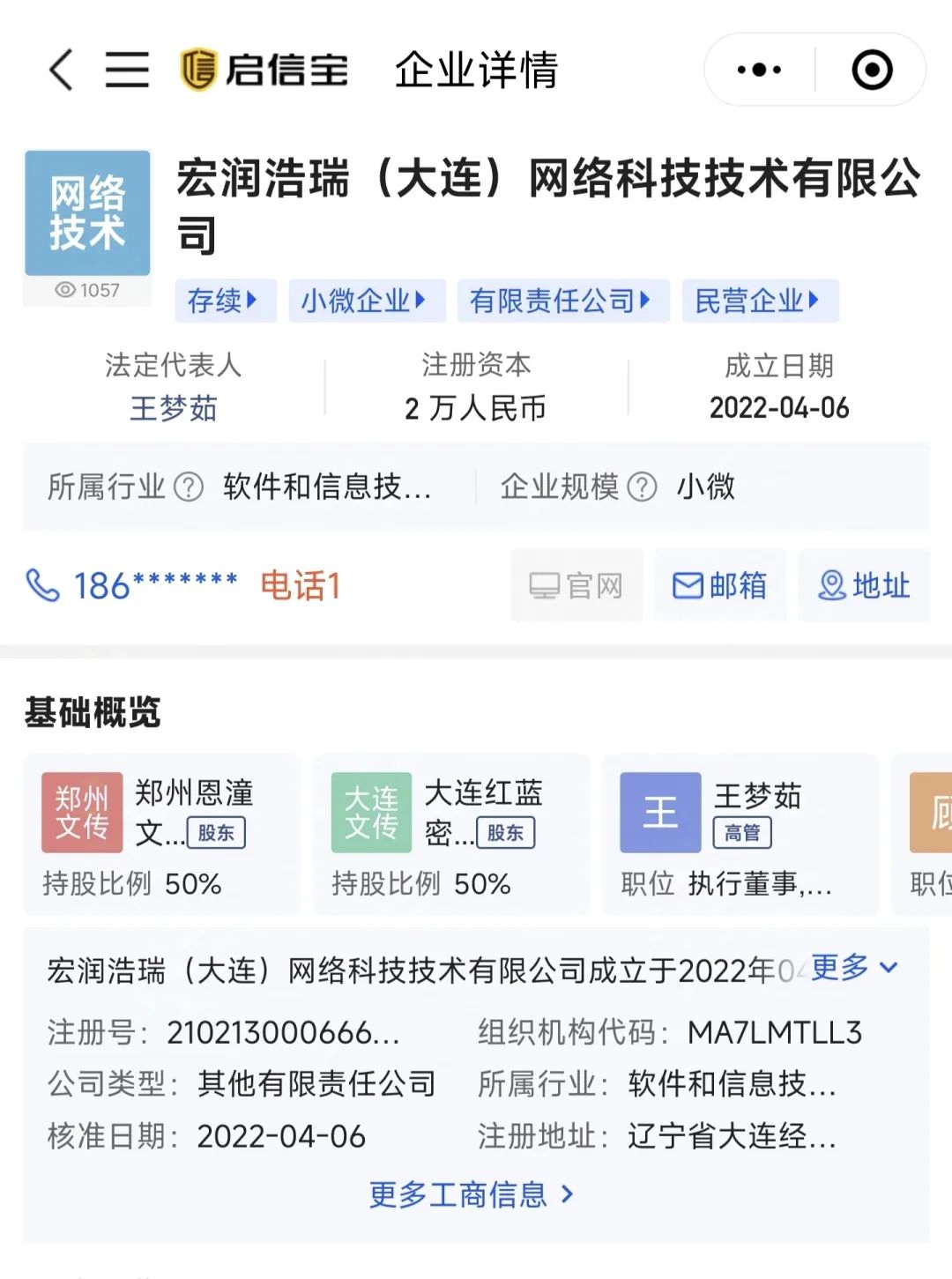Tap the 有限责任公司 tag
Image resolution: width=952 pixels, height=1279 pixels.
(562, 301)
